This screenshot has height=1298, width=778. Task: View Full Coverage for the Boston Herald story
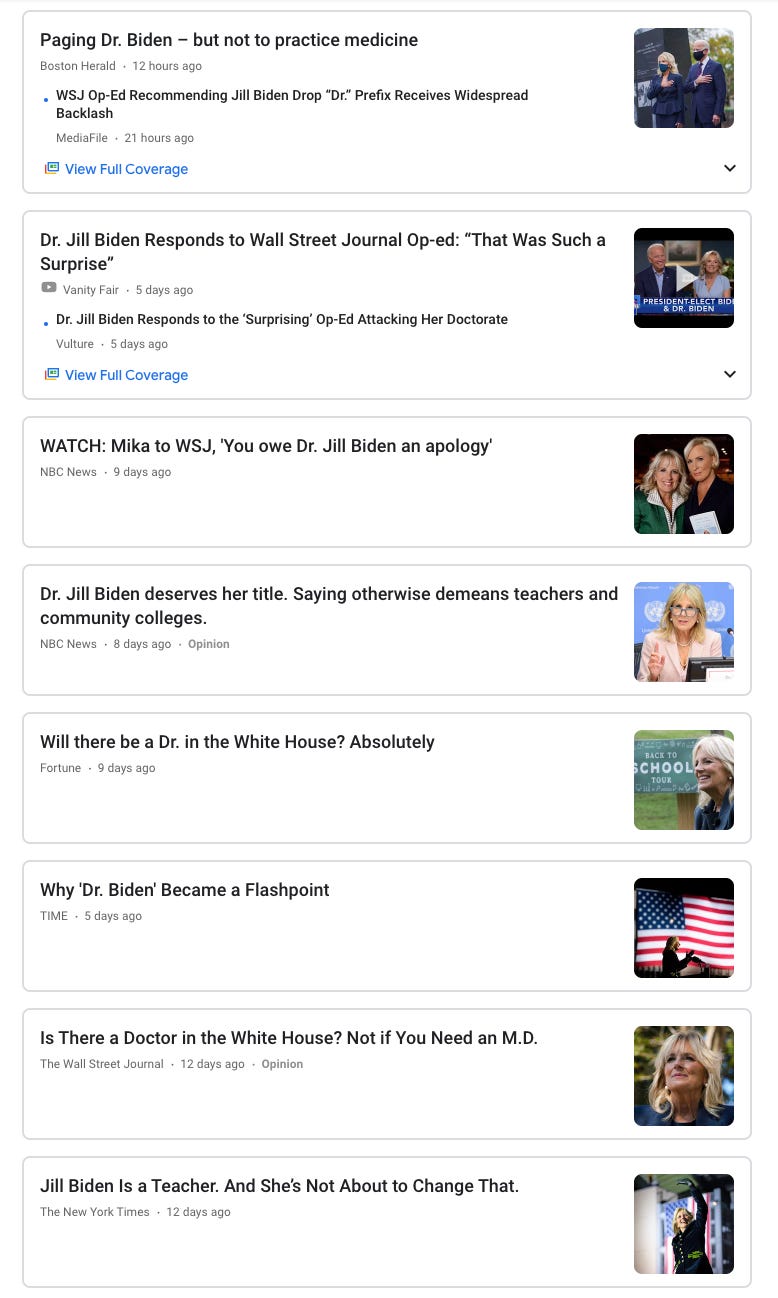click(x=126, y=169)
